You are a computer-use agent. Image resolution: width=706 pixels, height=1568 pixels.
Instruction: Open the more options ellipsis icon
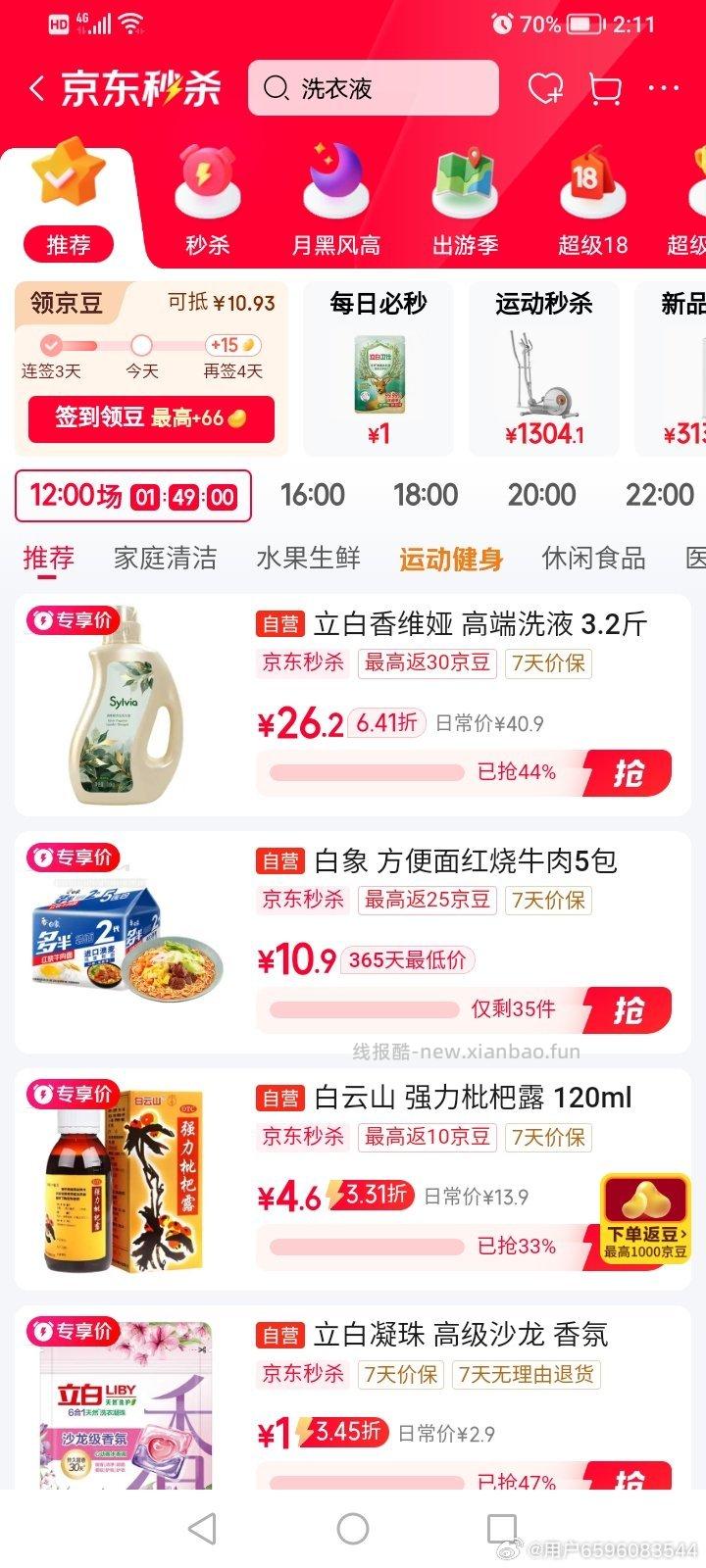coord(665,88)
